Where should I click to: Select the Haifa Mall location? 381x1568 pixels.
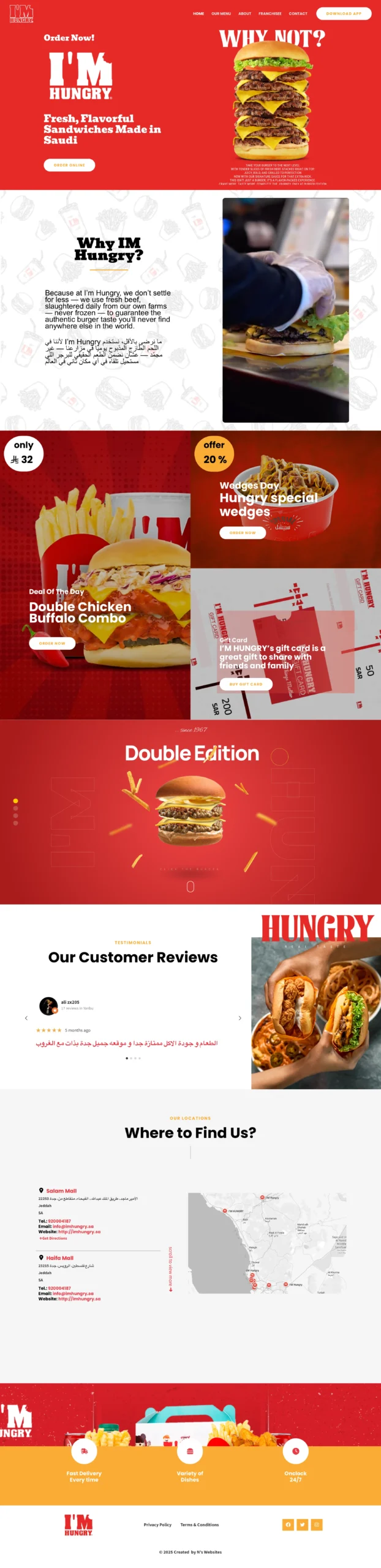[59, 1257]
